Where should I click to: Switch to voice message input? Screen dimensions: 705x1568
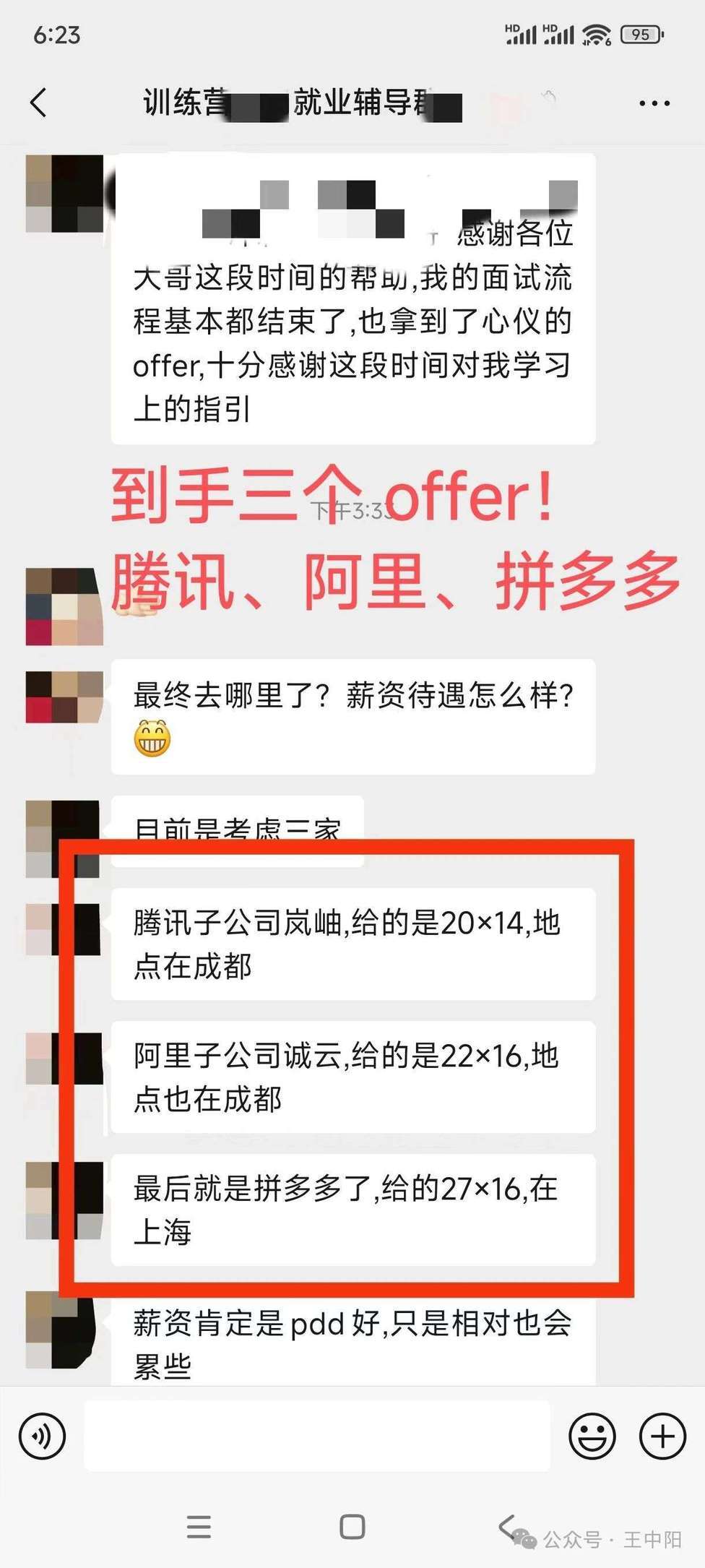click(43, 1436)
